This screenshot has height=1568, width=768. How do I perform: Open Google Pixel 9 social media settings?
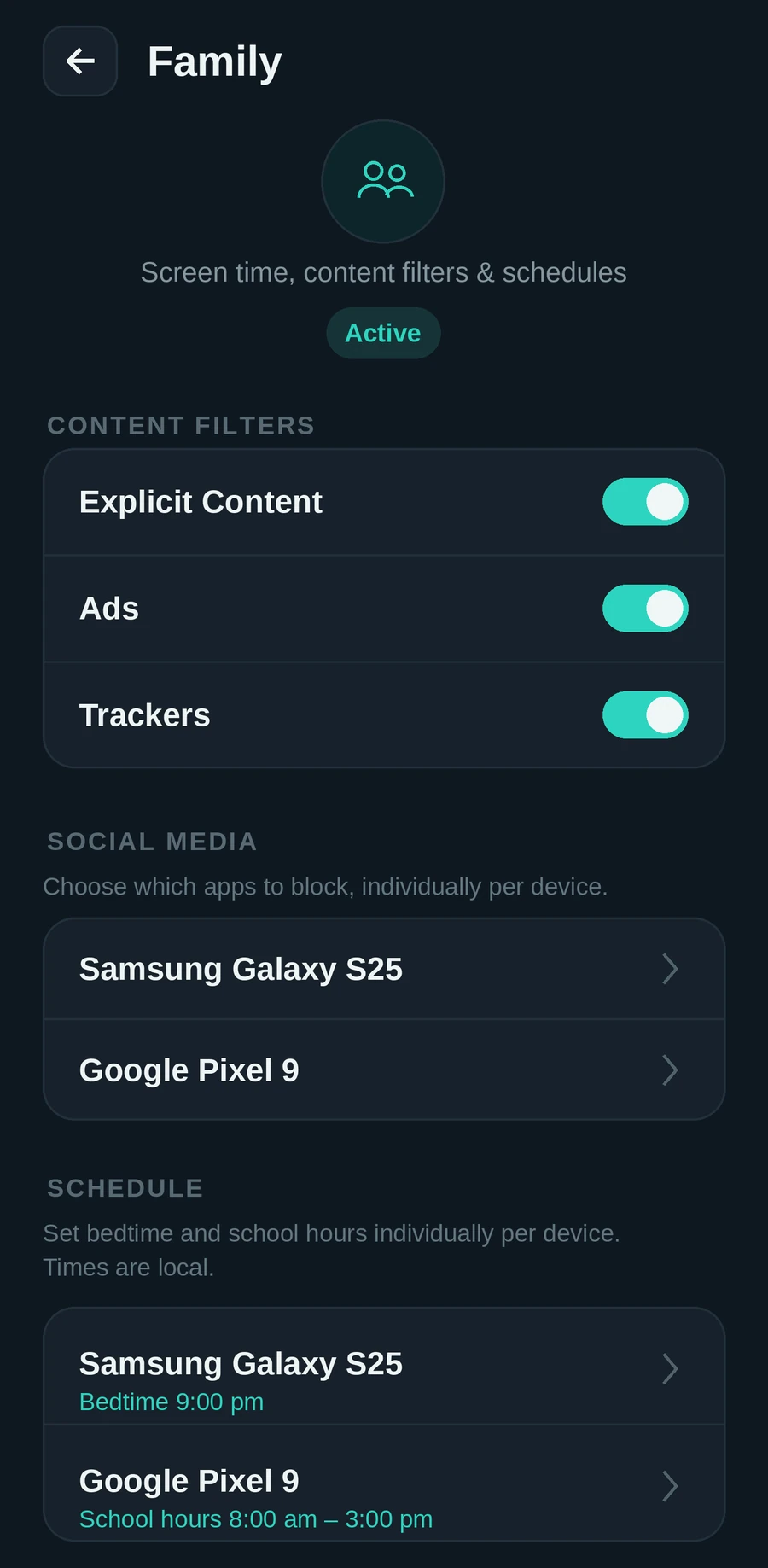click(x=384, y=1070)
